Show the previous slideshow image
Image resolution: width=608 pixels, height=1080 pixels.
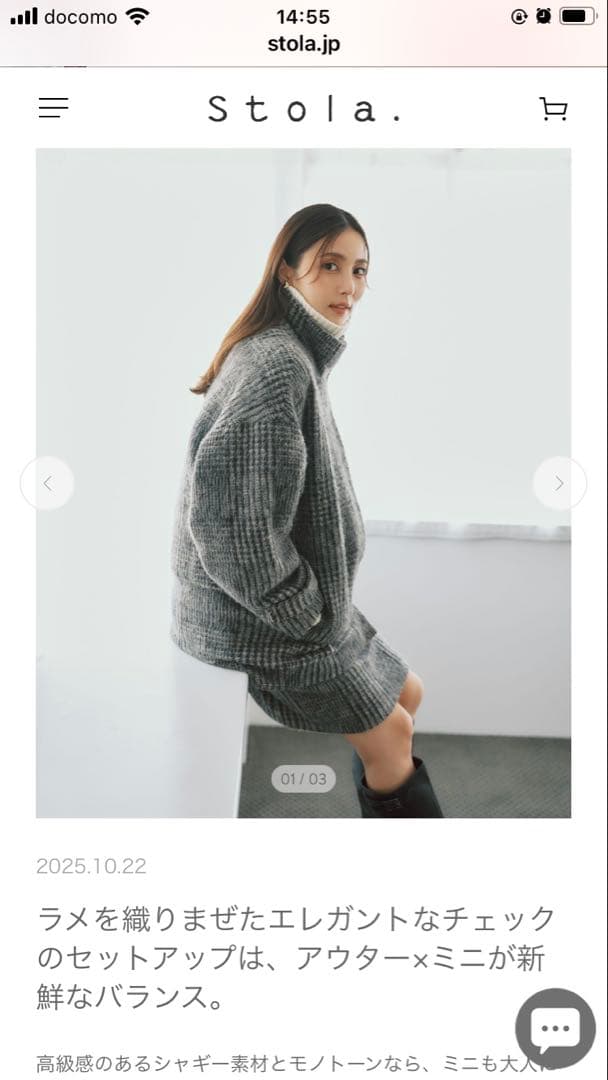pos(47,483)
